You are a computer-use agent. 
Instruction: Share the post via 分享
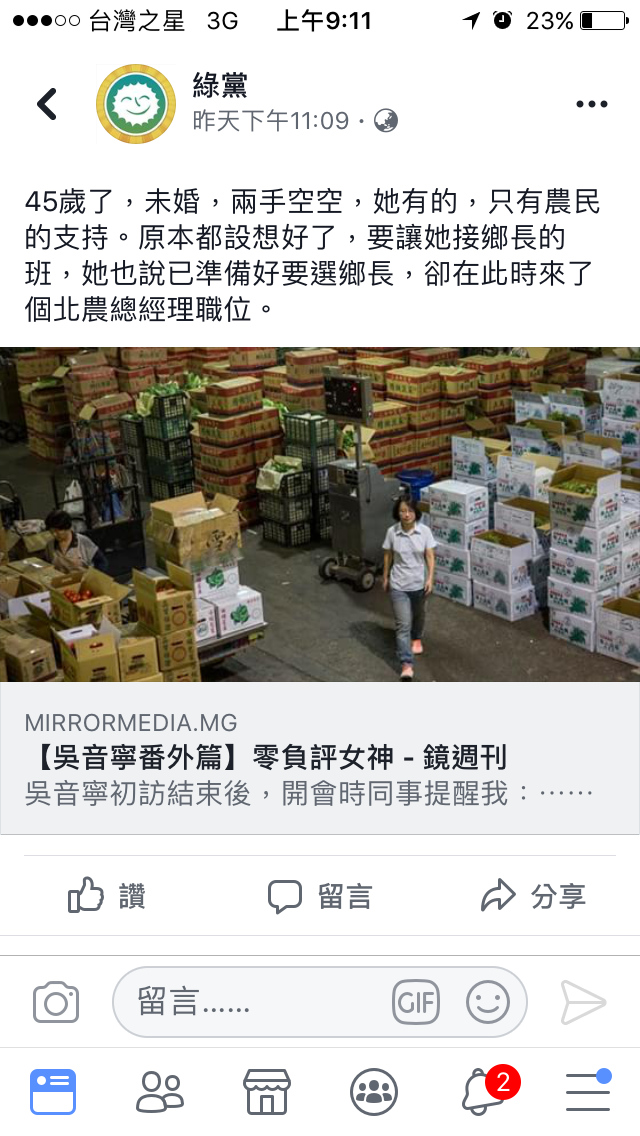pyautogui.click(x=533, y=896)
